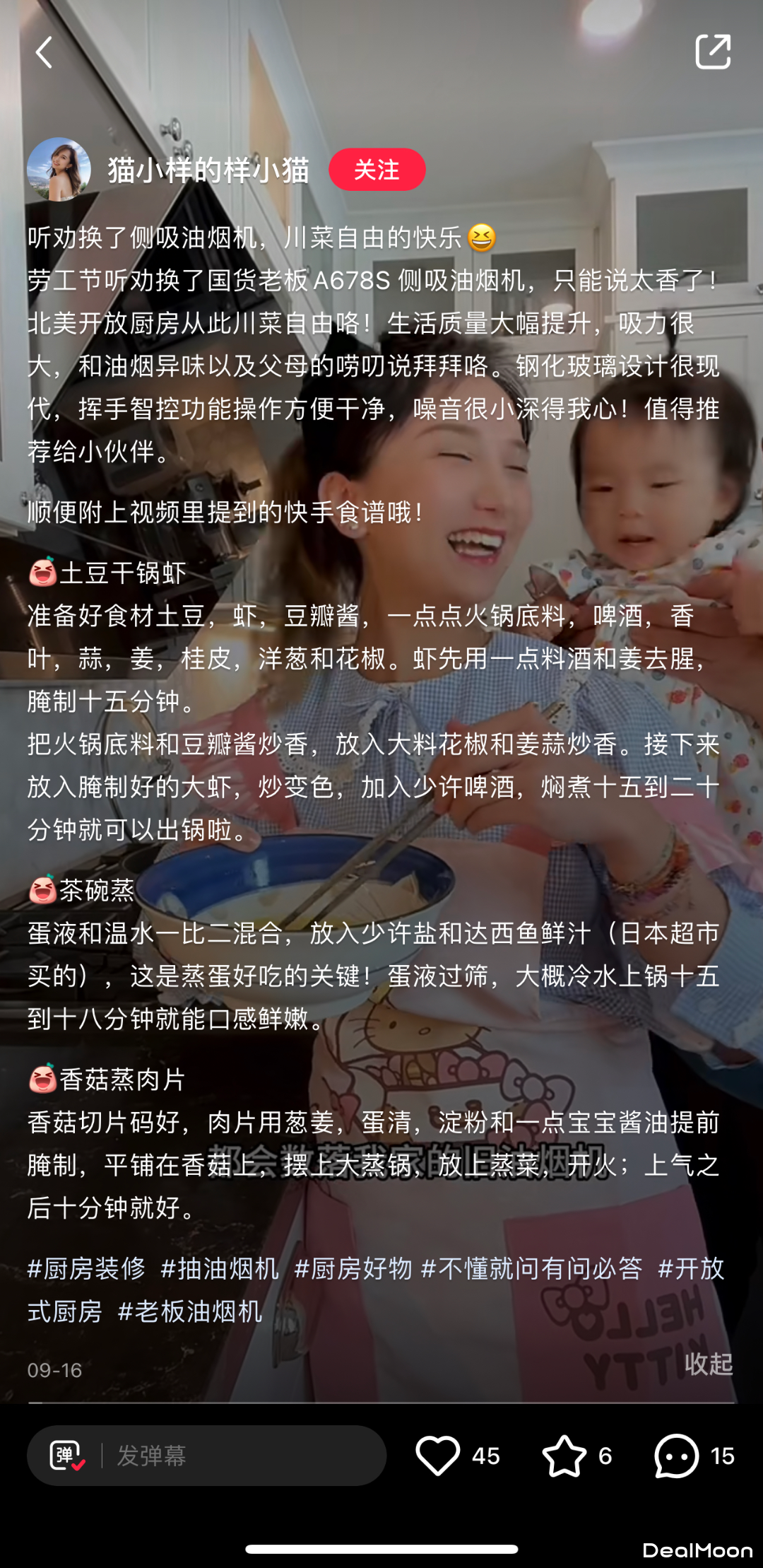Tap the 发弹幕 input field
This screenshot has width=763, height=1568.
tap(240, 1456)
